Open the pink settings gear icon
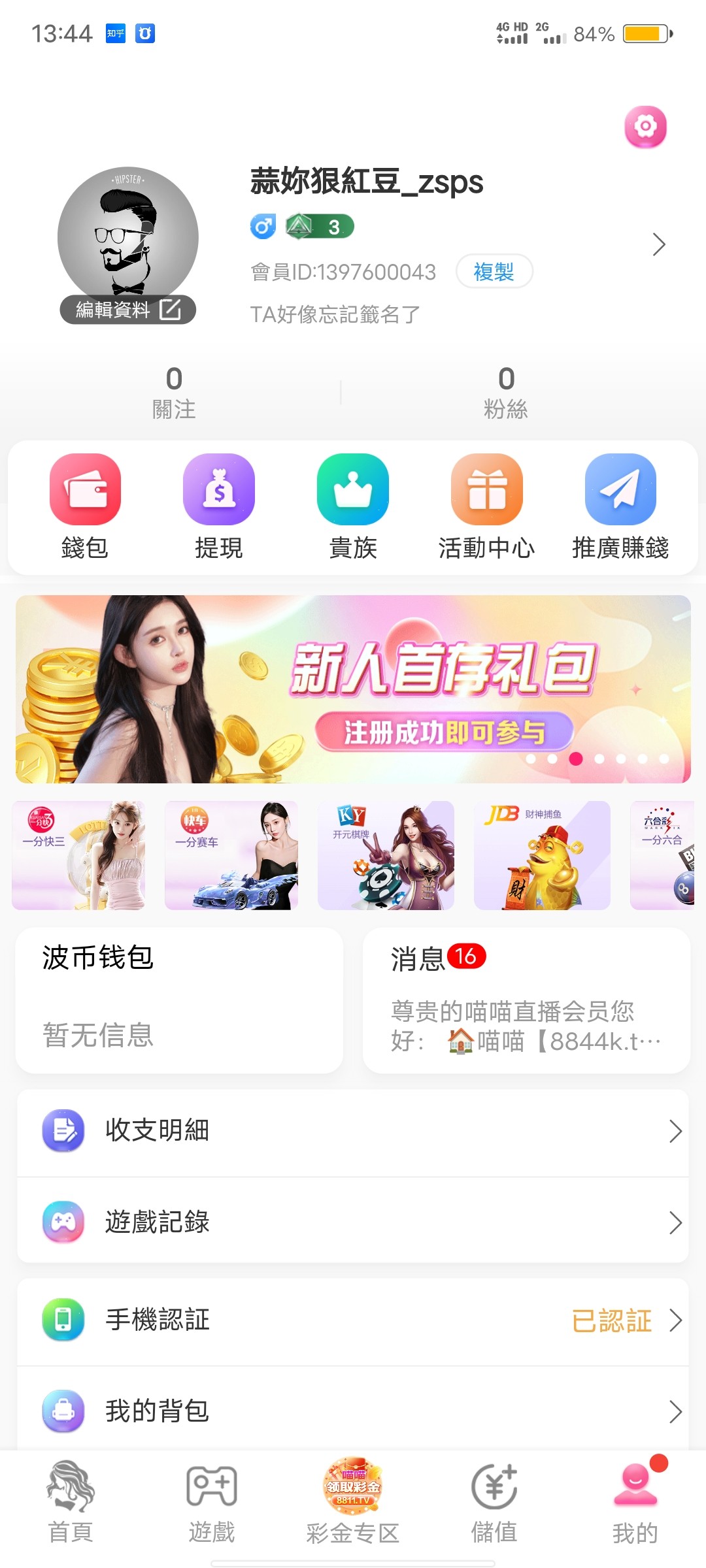This screenshot has height=1568, width=706. coord(645,126)
